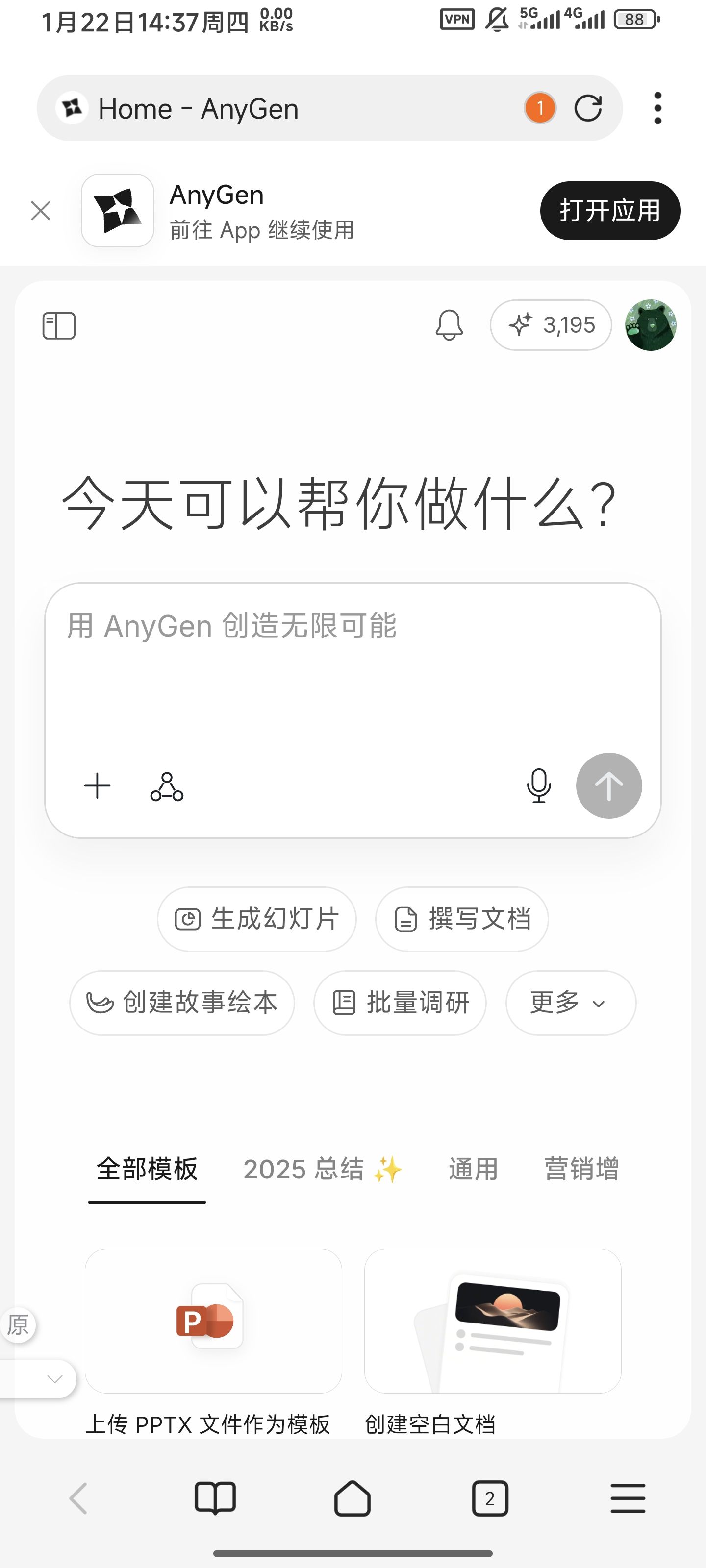Choose the 生成幻灯片 chip
The width and height of the screenshot is (706, 1568).
tap(256, 919)
